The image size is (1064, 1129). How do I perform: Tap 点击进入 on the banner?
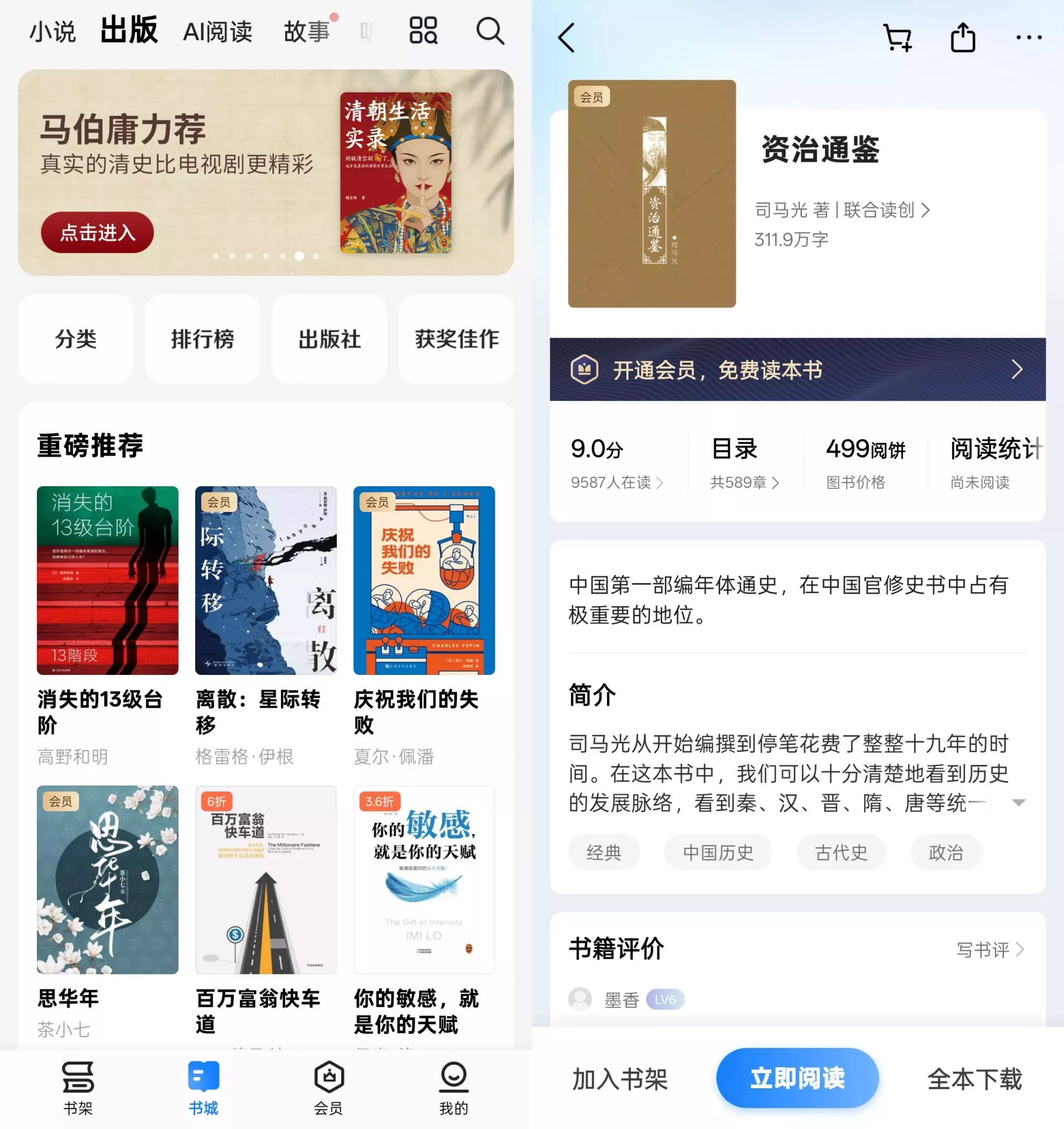pyautogui.click(x=97, y=232)
